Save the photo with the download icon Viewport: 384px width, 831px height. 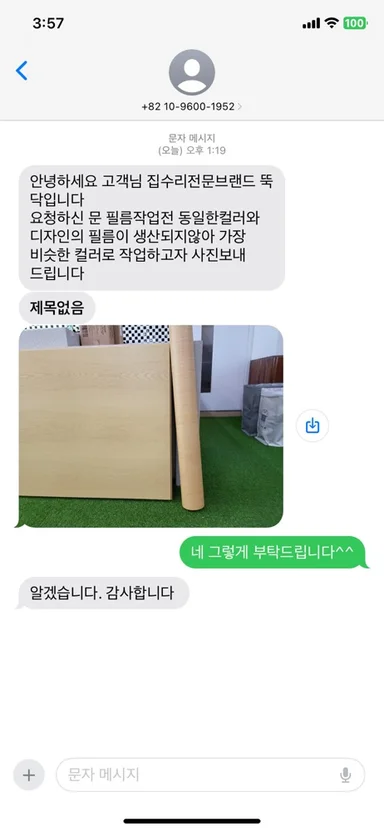312,426
